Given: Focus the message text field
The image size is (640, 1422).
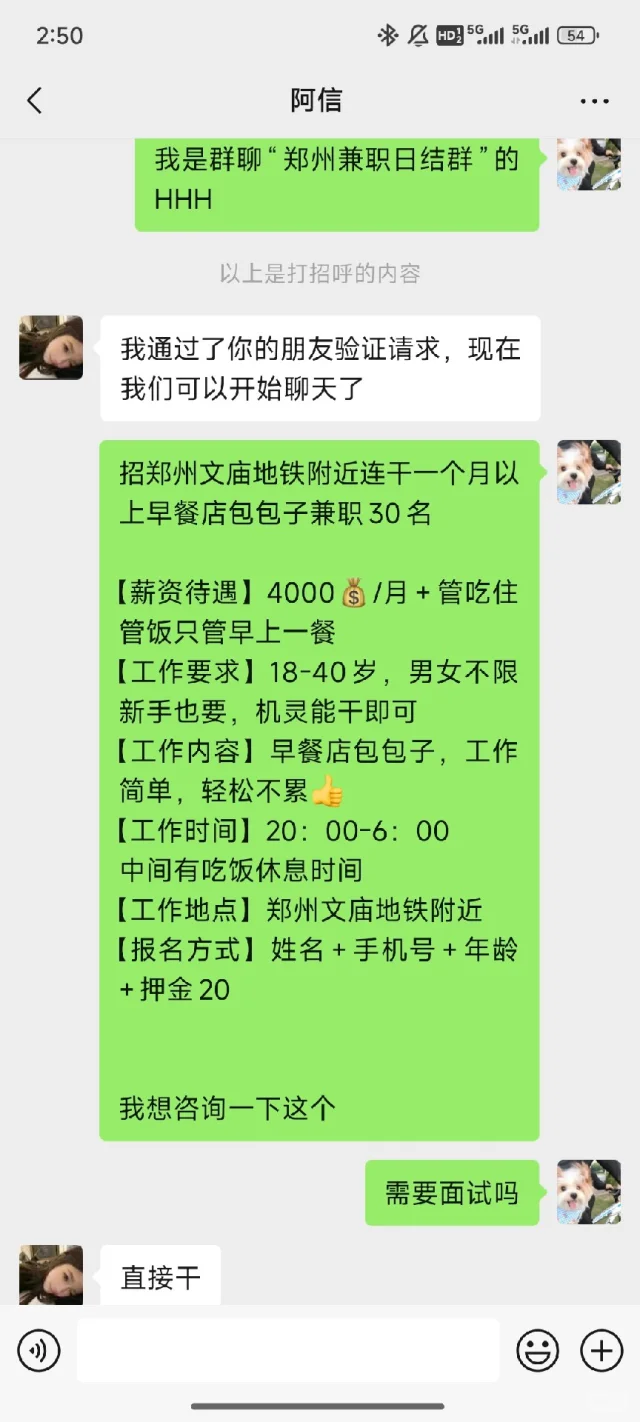Looking at the screenshot, I should tap(287, 1350).
